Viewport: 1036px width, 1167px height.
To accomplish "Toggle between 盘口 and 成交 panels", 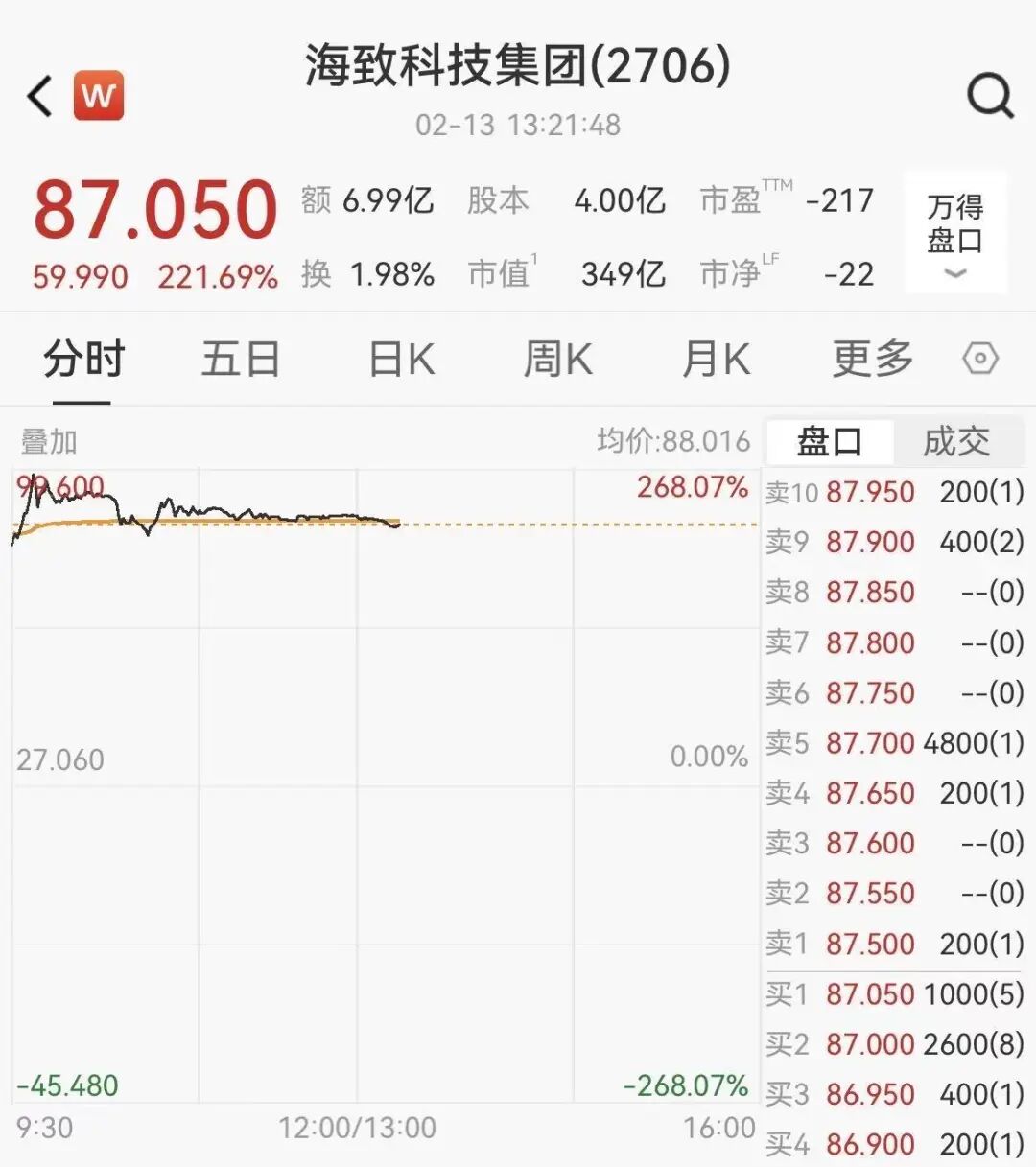I will [x=894, y=441].
